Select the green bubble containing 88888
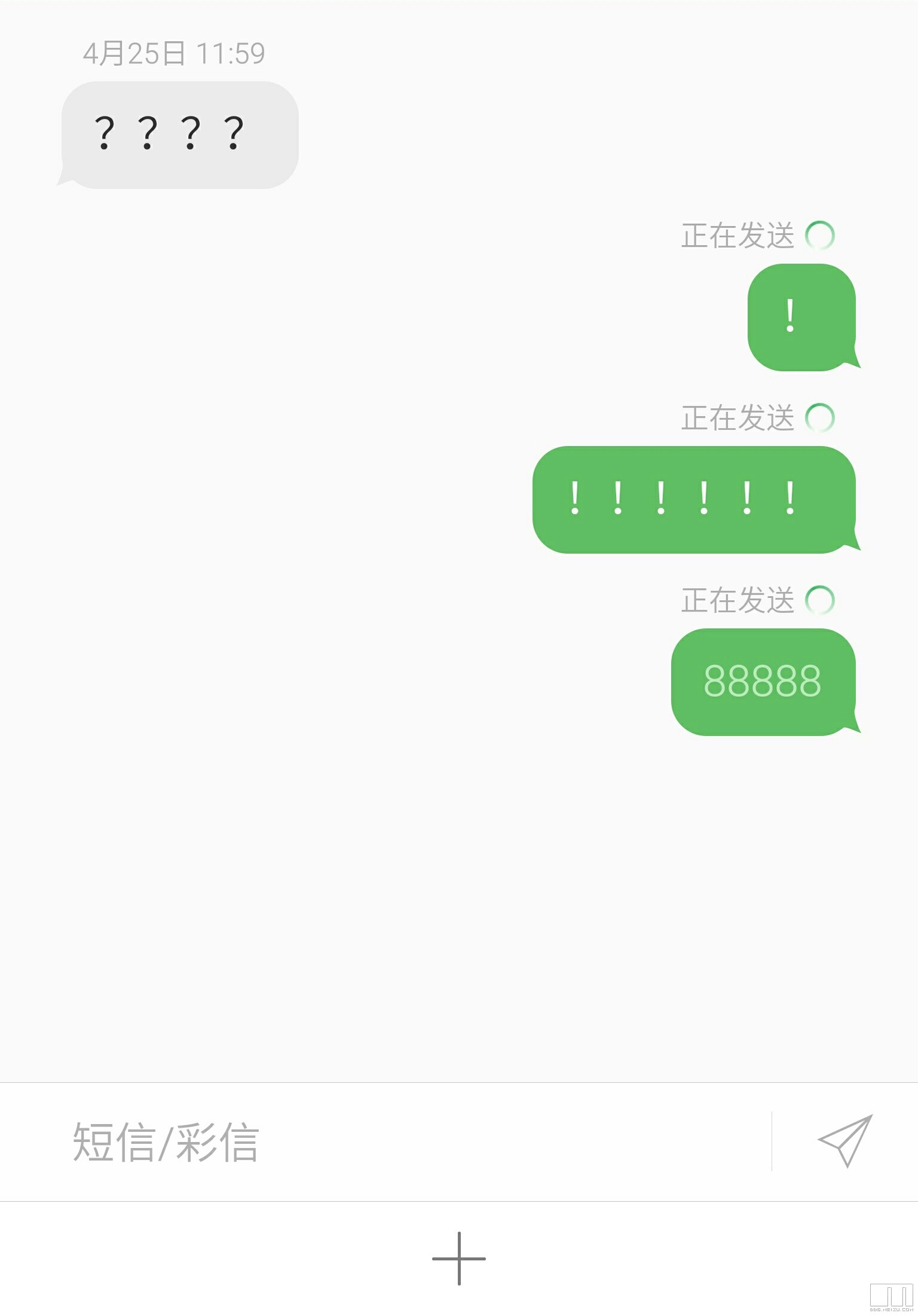 point(765,682)
